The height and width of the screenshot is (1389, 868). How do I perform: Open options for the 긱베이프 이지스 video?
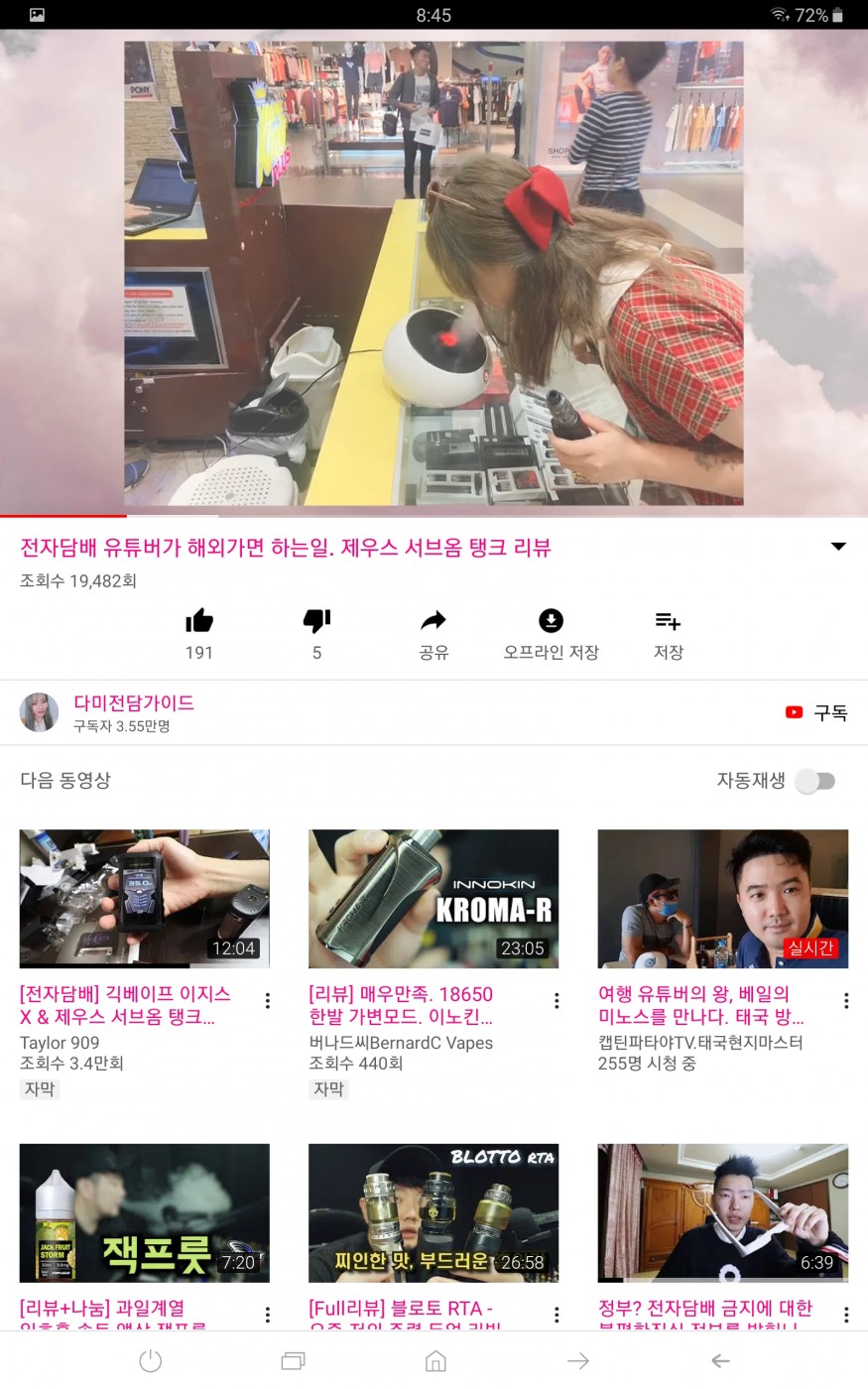click(x=268, y=1001)
